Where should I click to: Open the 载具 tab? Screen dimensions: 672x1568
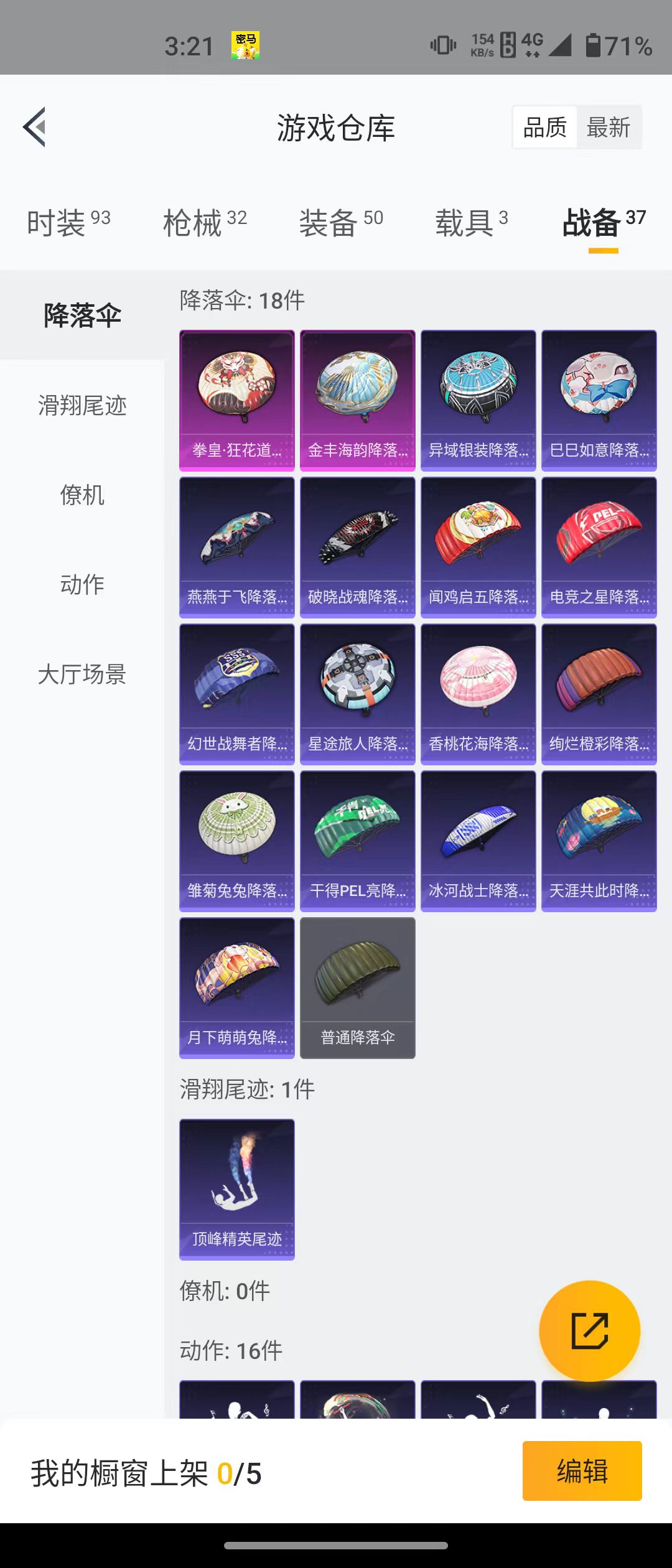pos(471,223)
